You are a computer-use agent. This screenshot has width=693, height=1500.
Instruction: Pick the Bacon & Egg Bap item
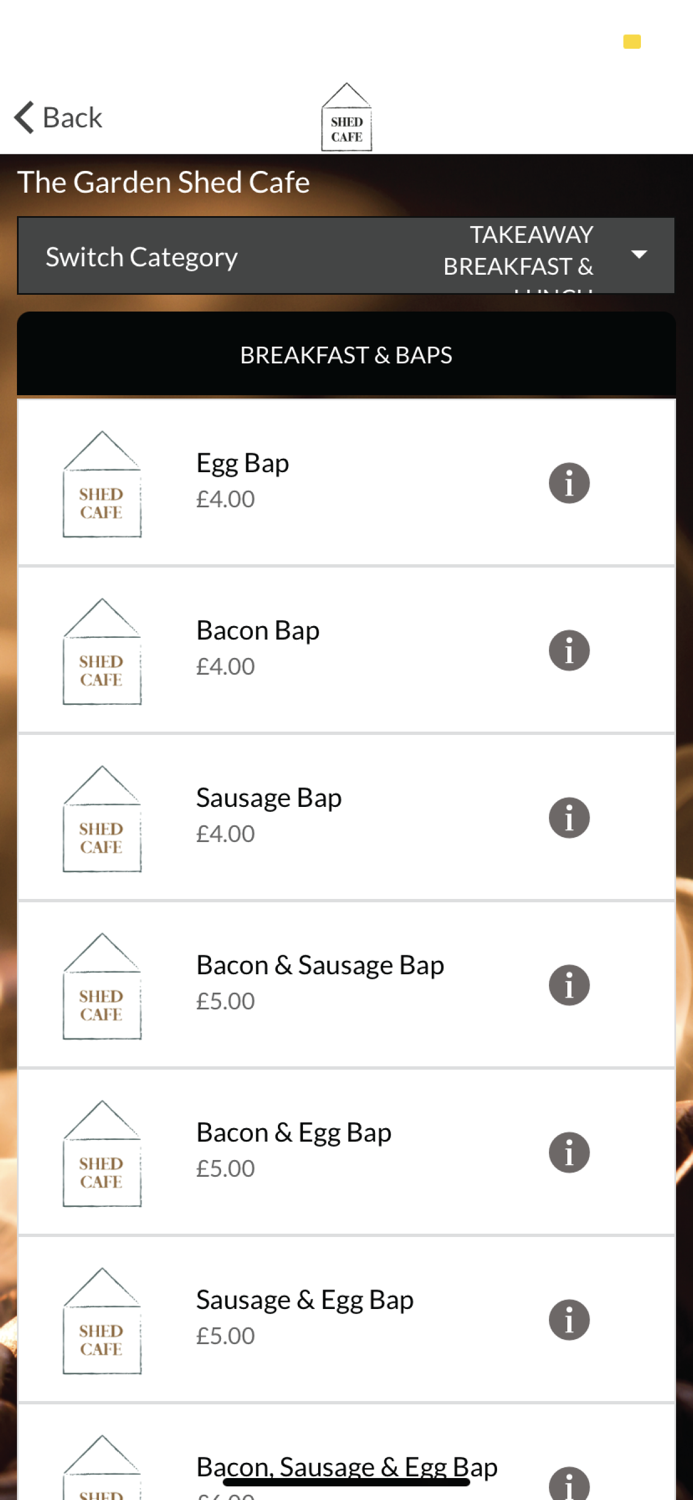coord(294,1149)
